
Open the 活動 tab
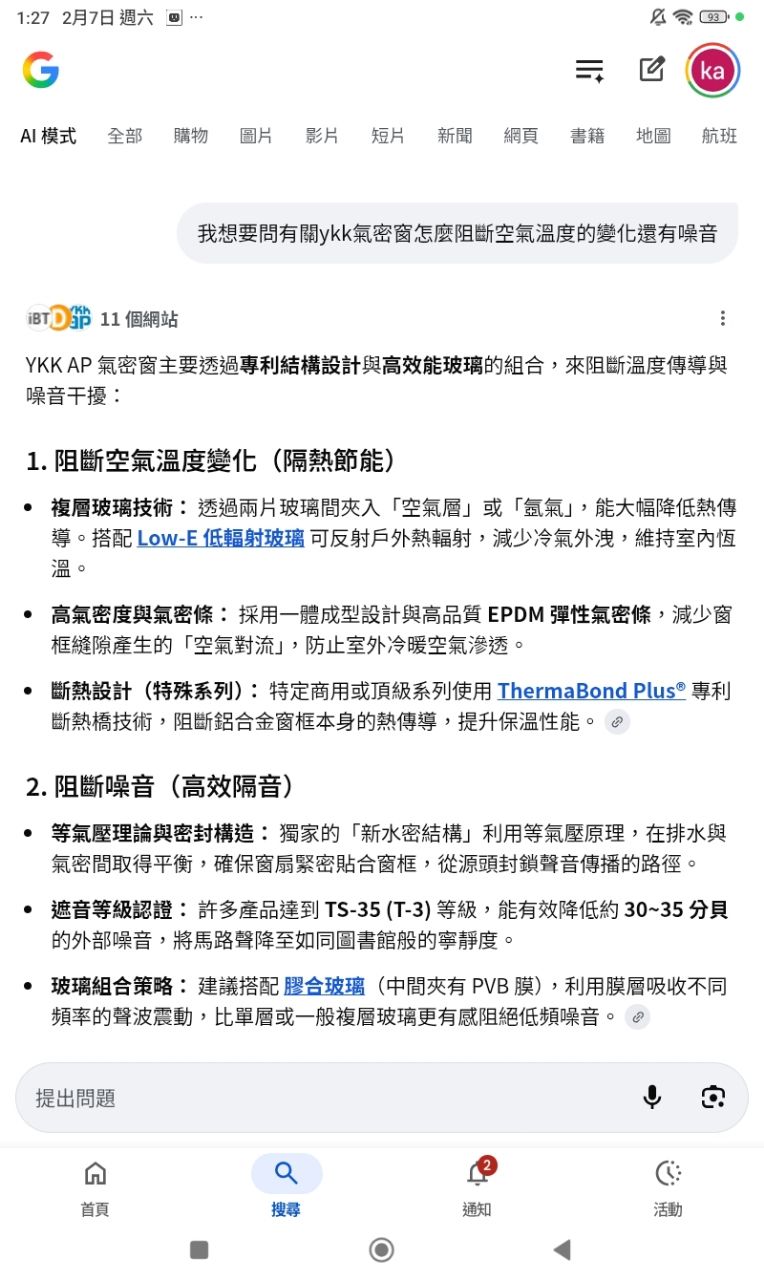pos(667,1187)
